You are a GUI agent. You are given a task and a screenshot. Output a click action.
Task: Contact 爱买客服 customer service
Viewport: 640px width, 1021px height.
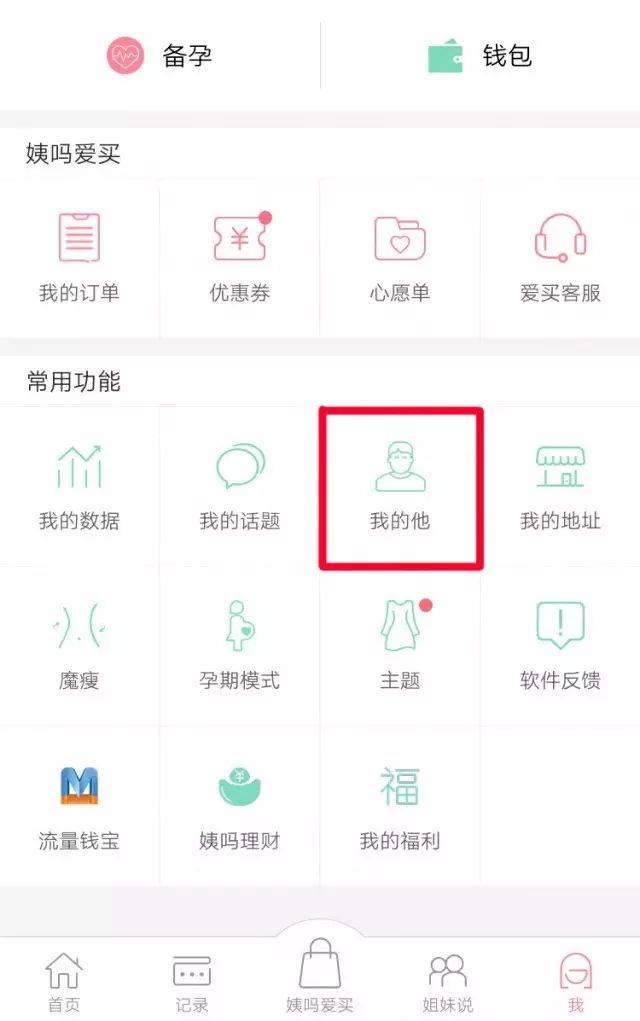click(x=560, y=258)
